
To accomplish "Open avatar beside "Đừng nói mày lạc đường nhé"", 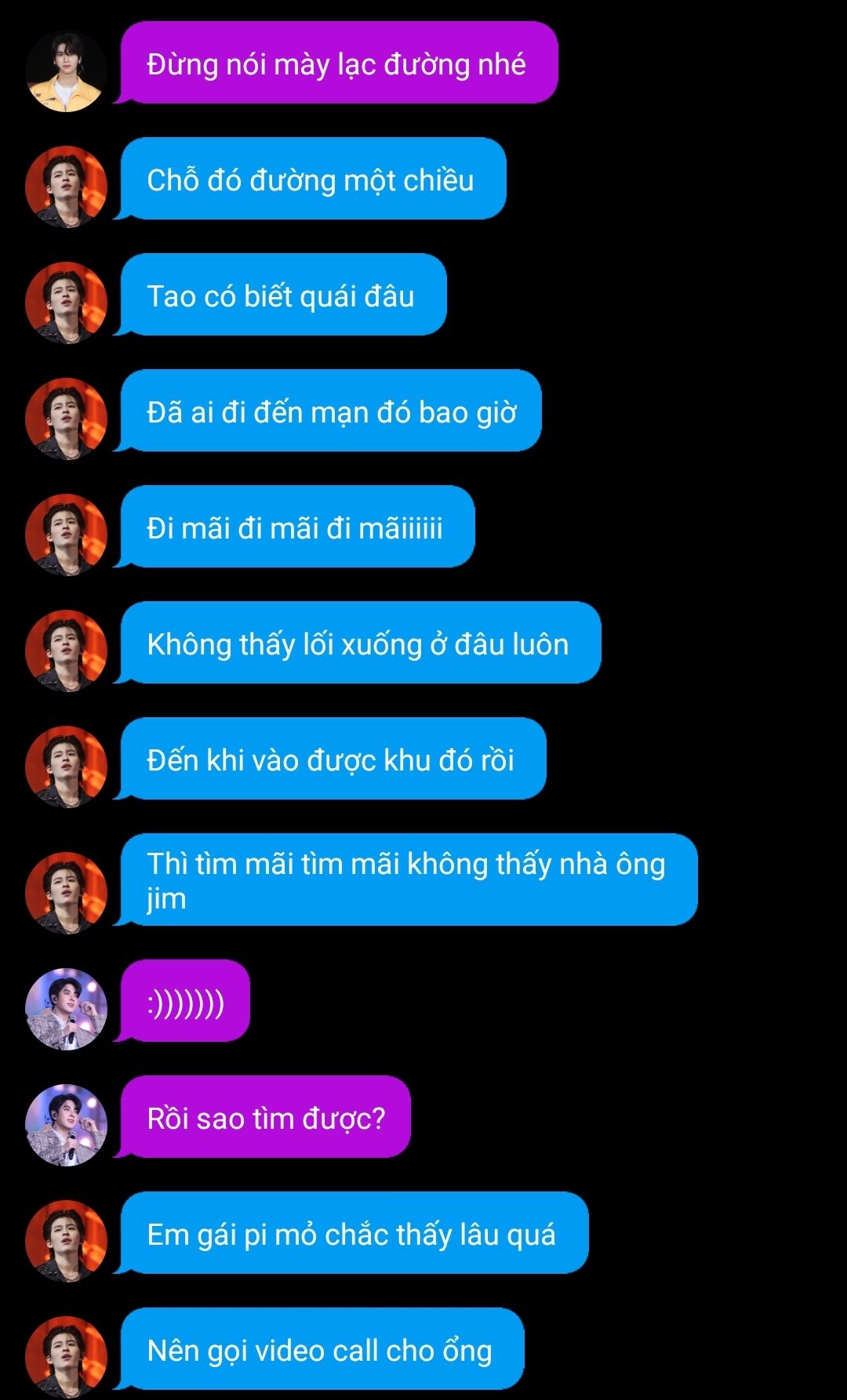I will tap(66, 71).
